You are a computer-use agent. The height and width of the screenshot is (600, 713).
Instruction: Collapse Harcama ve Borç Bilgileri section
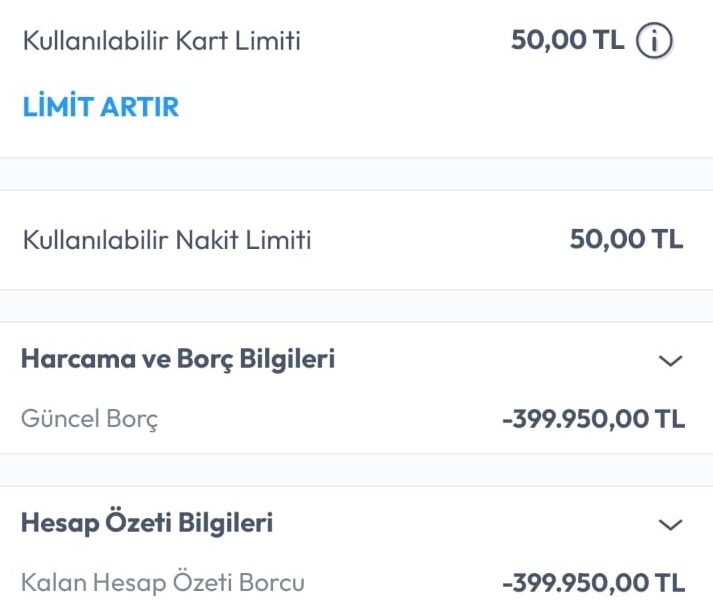click(671, 361)
